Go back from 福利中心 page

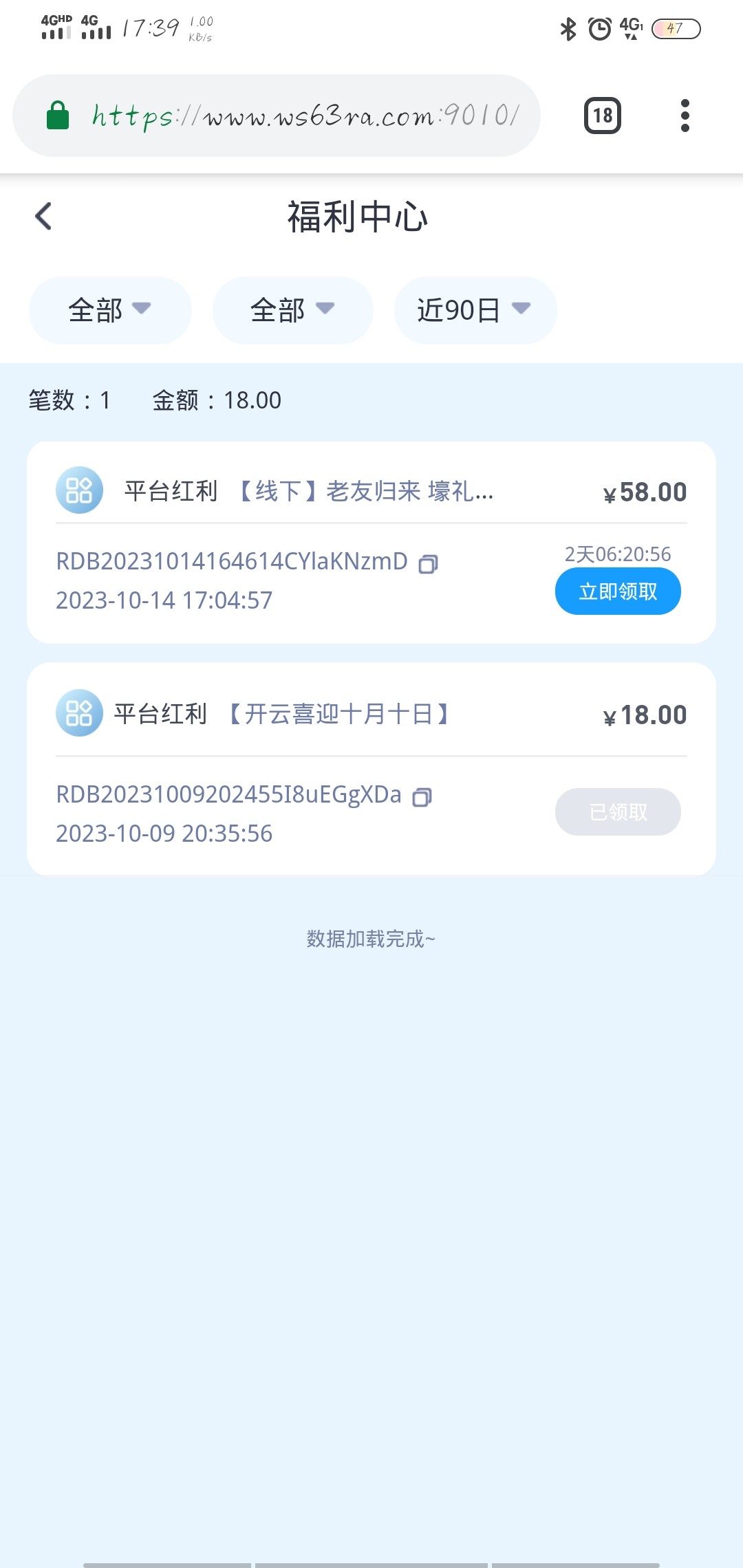point(43,217)
